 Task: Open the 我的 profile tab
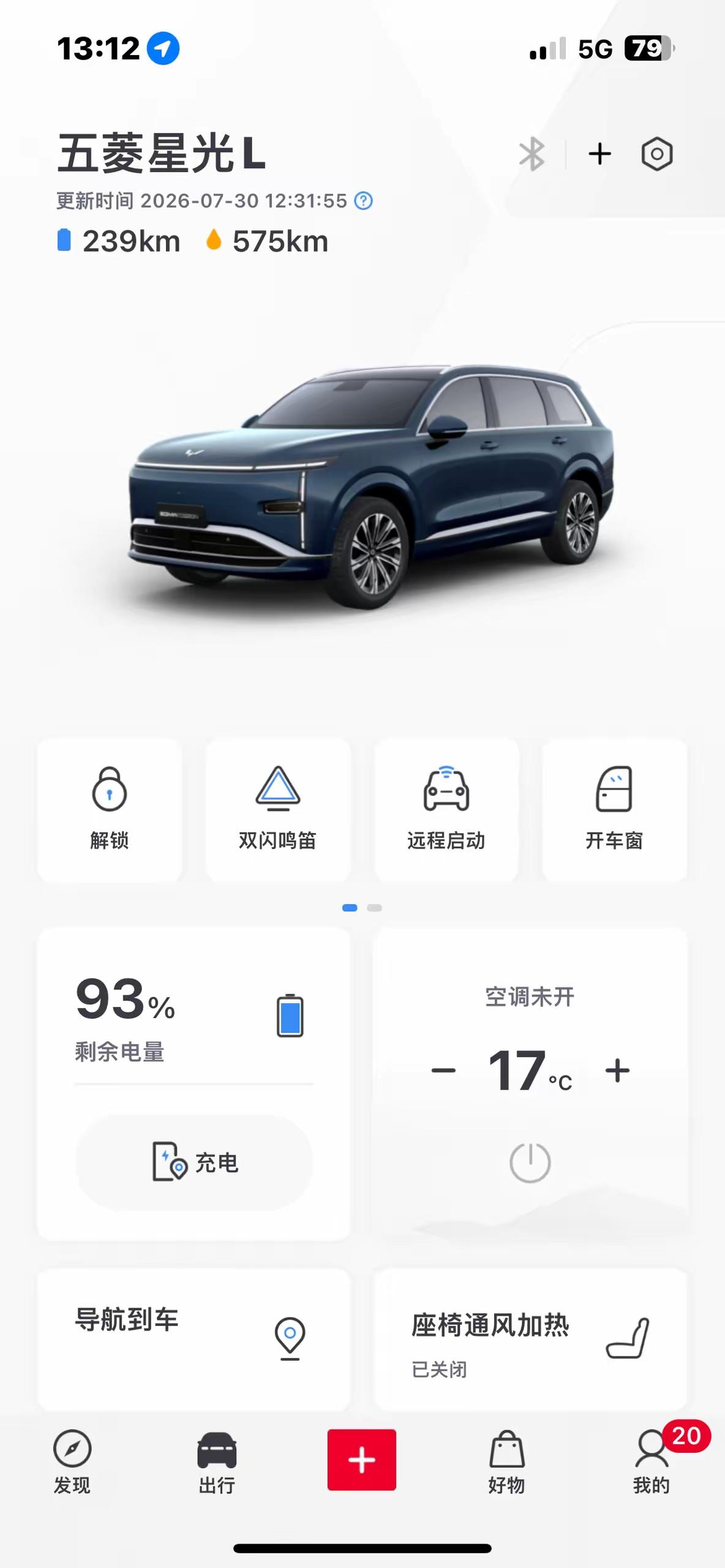[652, 1463]
